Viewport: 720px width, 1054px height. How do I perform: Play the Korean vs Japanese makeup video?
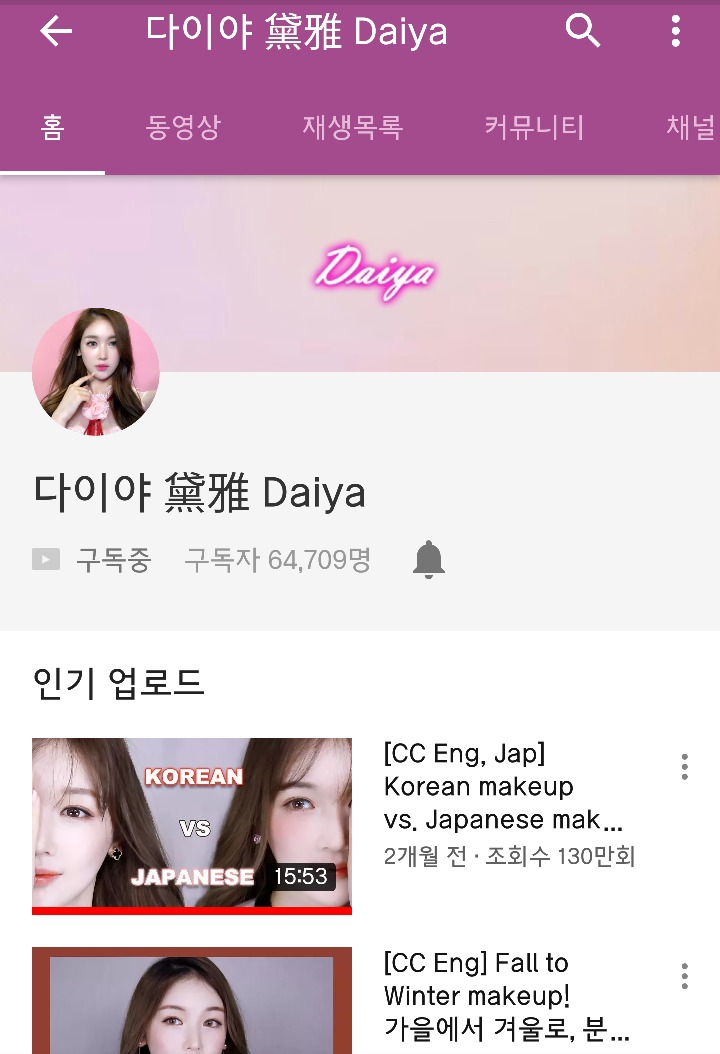[x=192, y=825]
